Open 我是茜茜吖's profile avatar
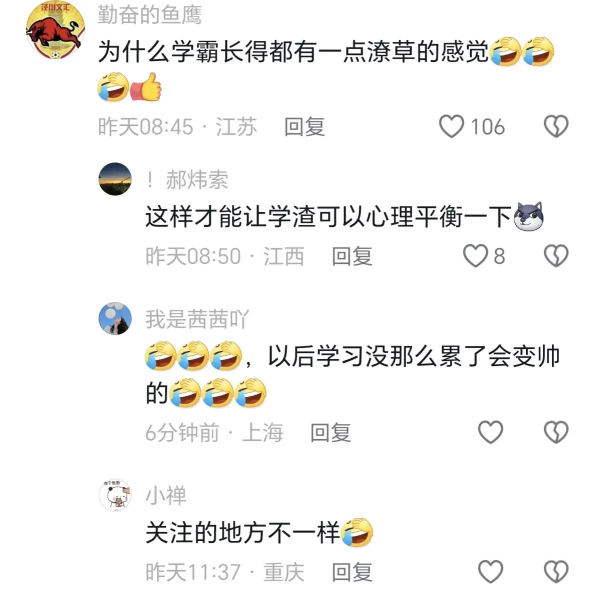The image size is (600, 594). pos(115,319)
